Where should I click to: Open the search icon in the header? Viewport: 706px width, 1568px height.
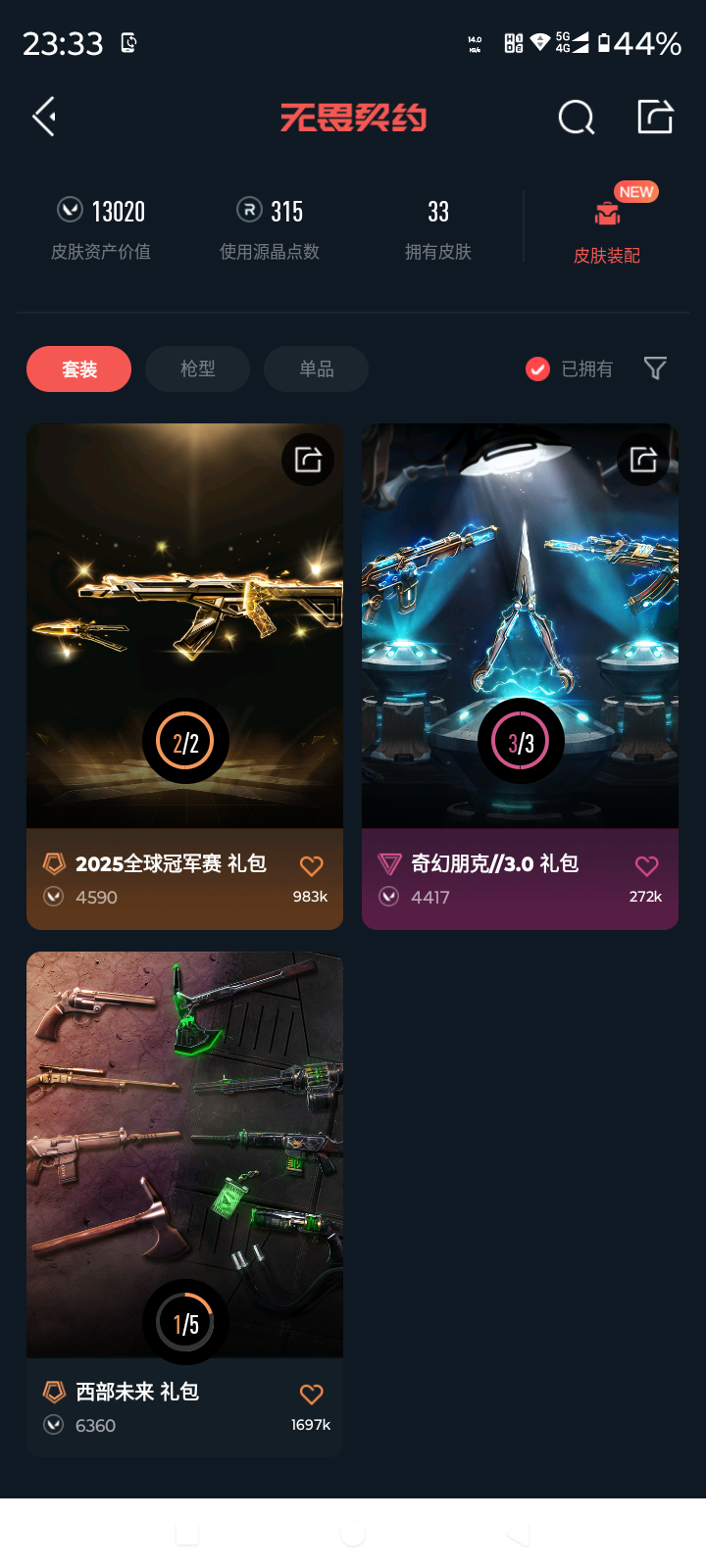[x=576, y=118]
